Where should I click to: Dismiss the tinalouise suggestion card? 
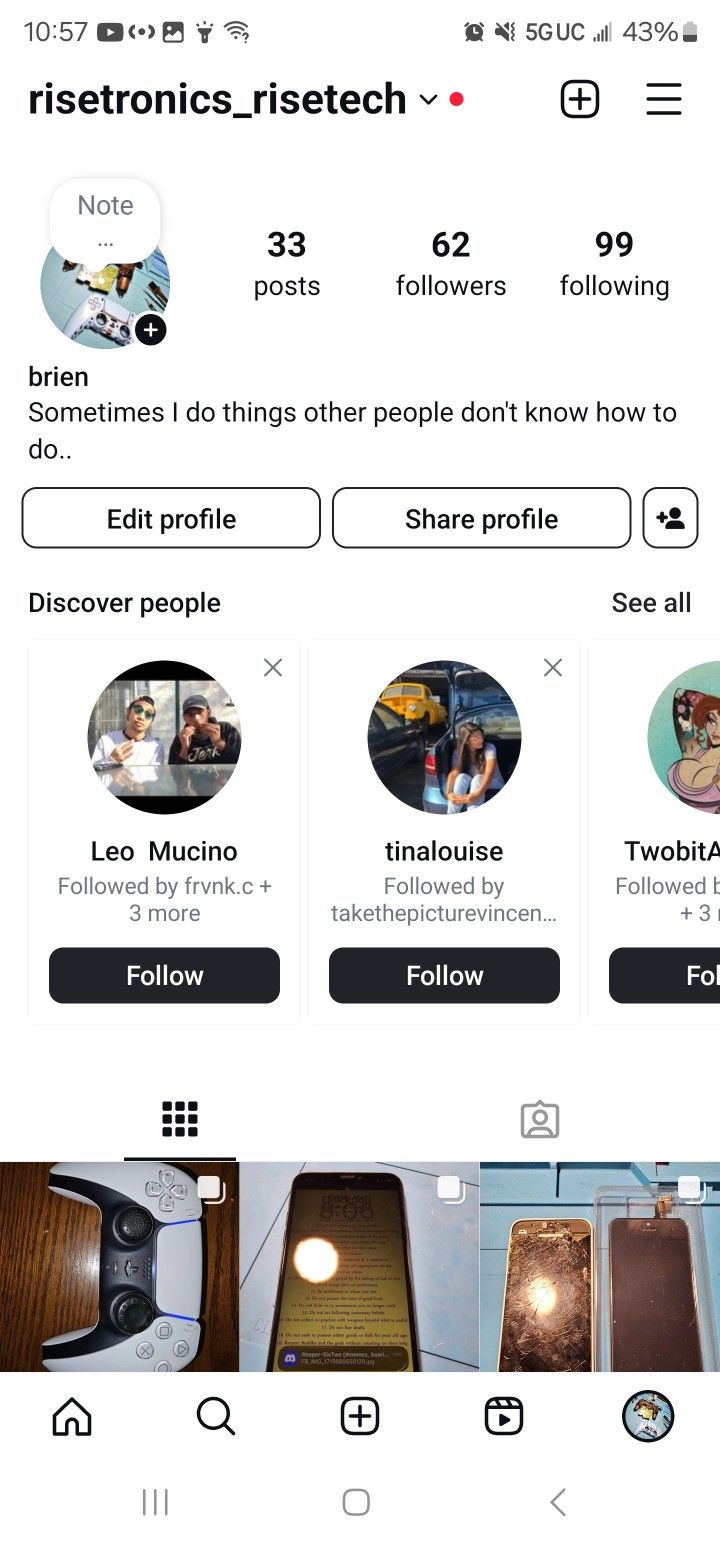coord(552,667)
